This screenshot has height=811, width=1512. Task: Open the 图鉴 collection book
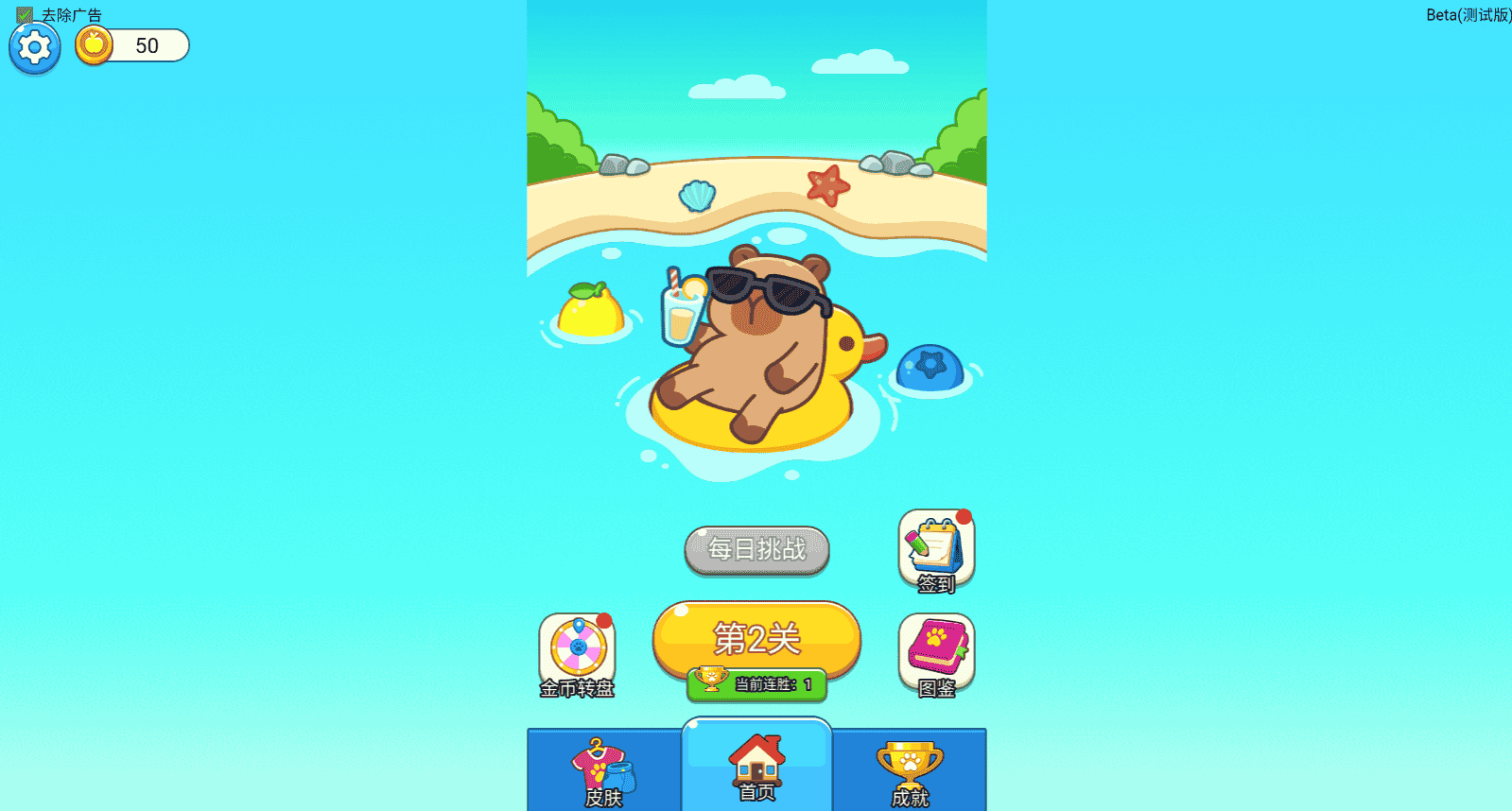click(x=936, y=655)
